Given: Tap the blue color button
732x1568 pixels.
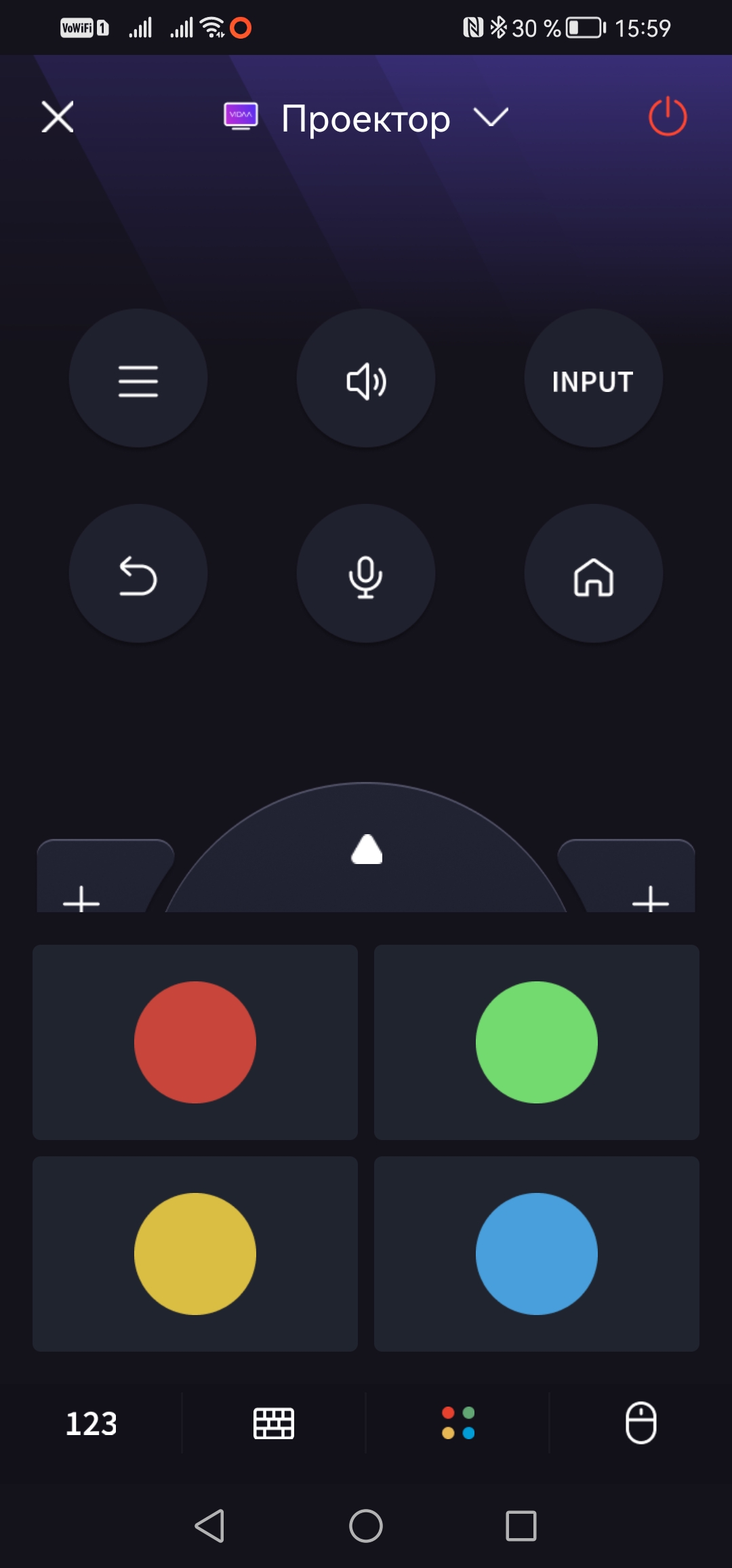Looking at the screenshot, I should tap(536, 1254).
